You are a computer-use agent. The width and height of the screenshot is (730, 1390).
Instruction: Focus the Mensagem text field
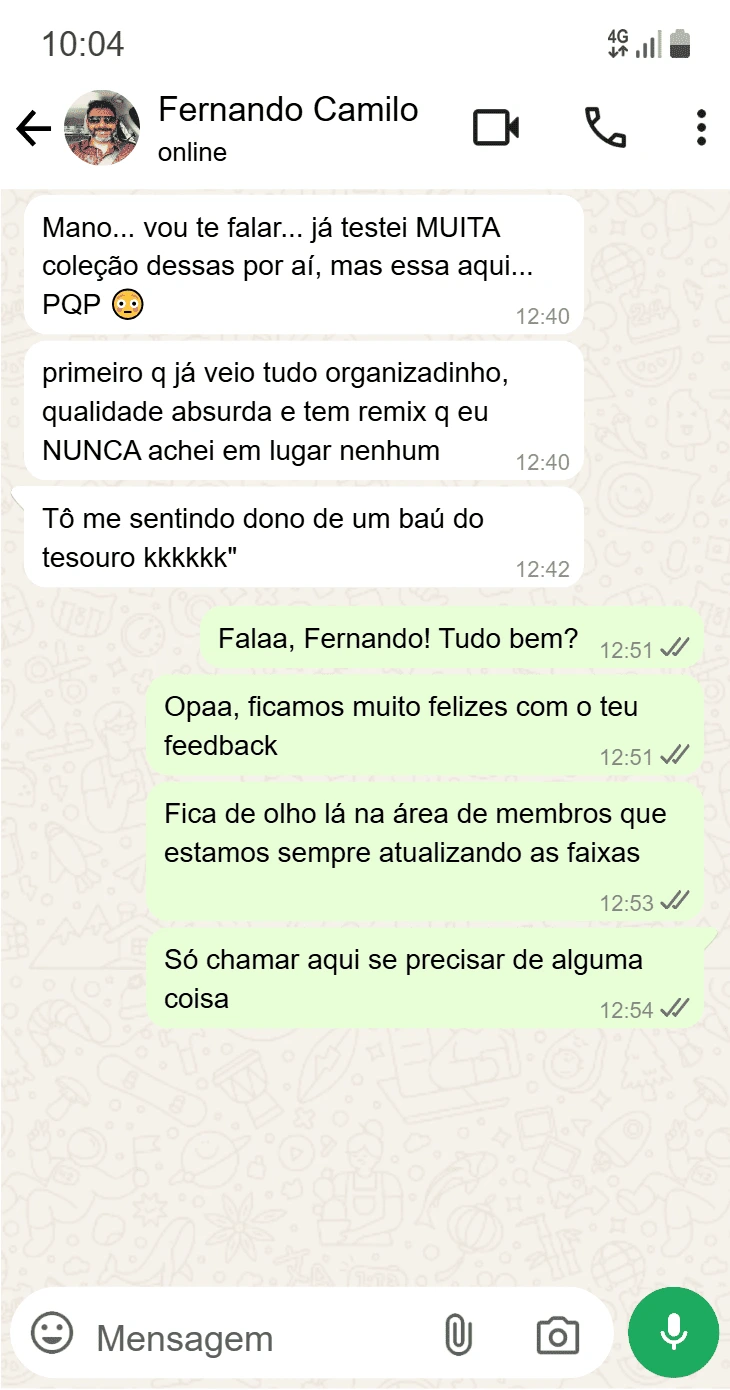click(x=250, y=1337)
